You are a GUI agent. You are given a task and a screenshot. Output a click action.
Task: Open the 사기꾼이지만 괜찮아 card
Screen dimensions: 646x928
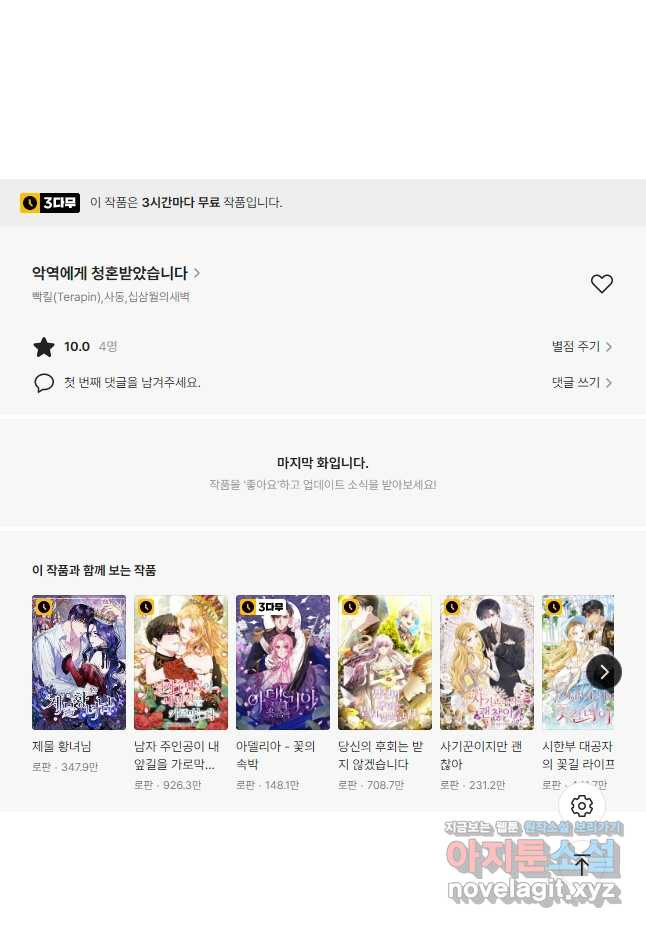click(x=487, y=663)
